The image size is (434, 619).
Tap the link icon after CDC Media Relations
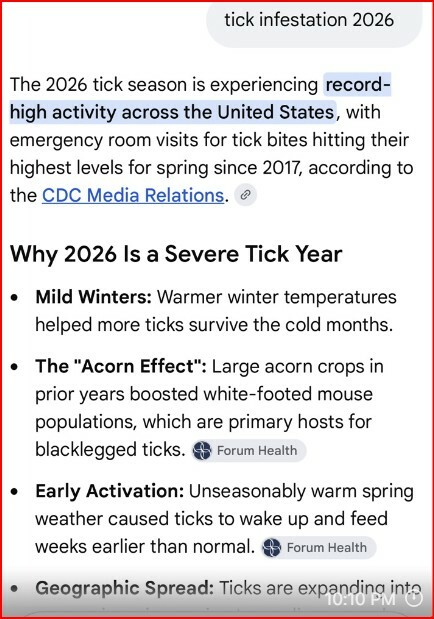(246, 195)
